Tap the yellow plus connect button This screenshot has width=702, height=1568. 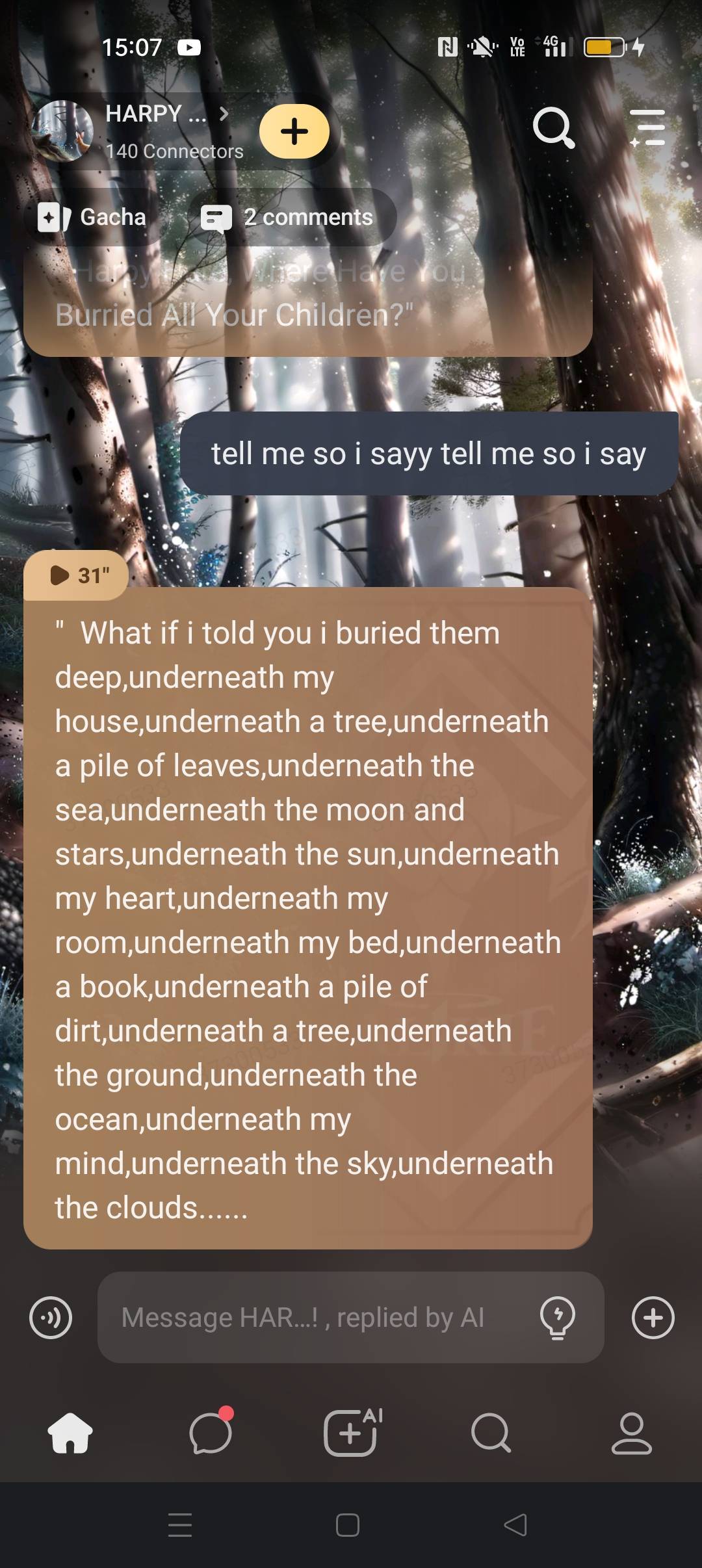point(294,131)
